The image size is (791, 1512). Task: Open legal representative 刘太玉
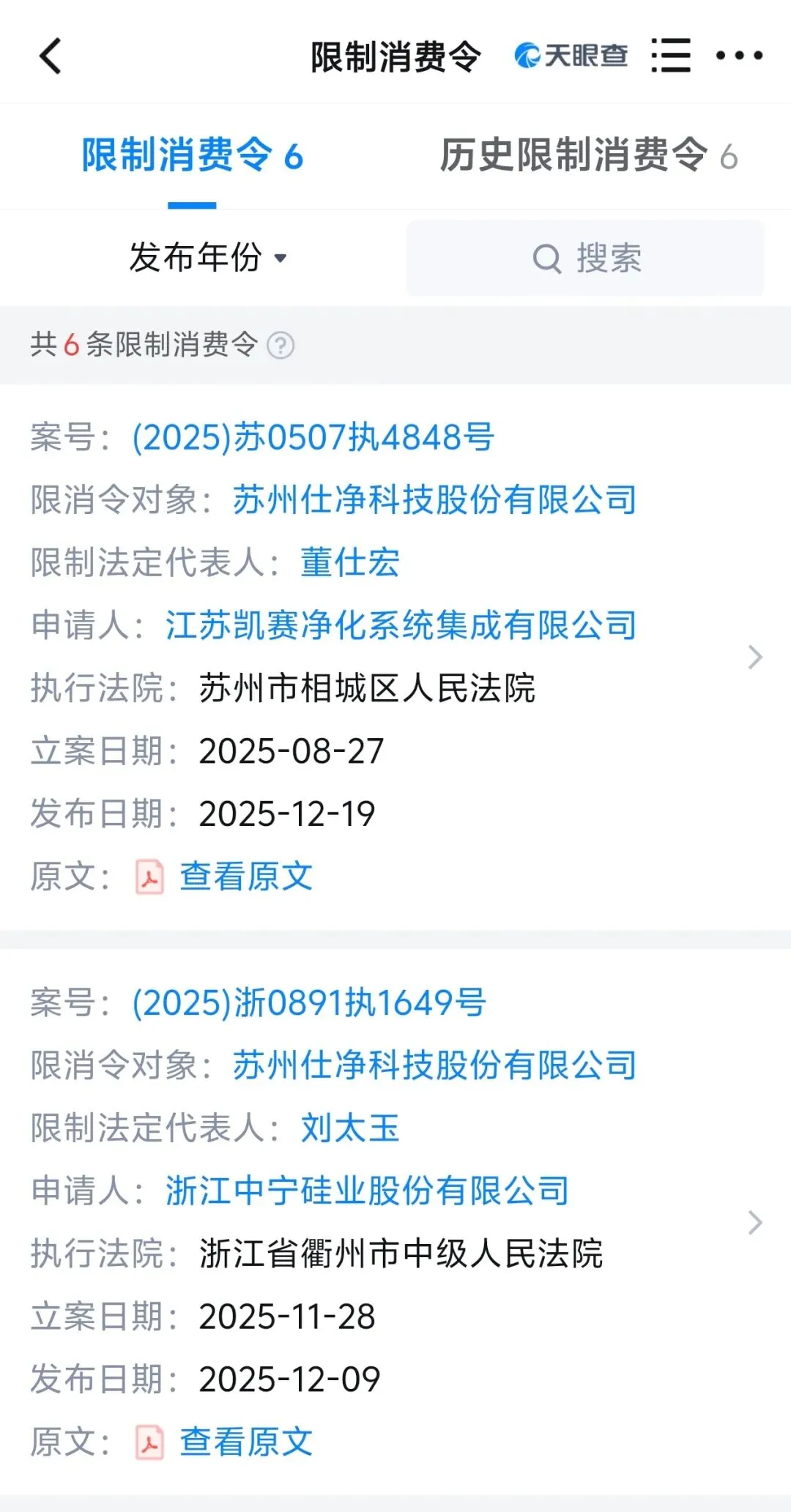(x=350, y=1128)
